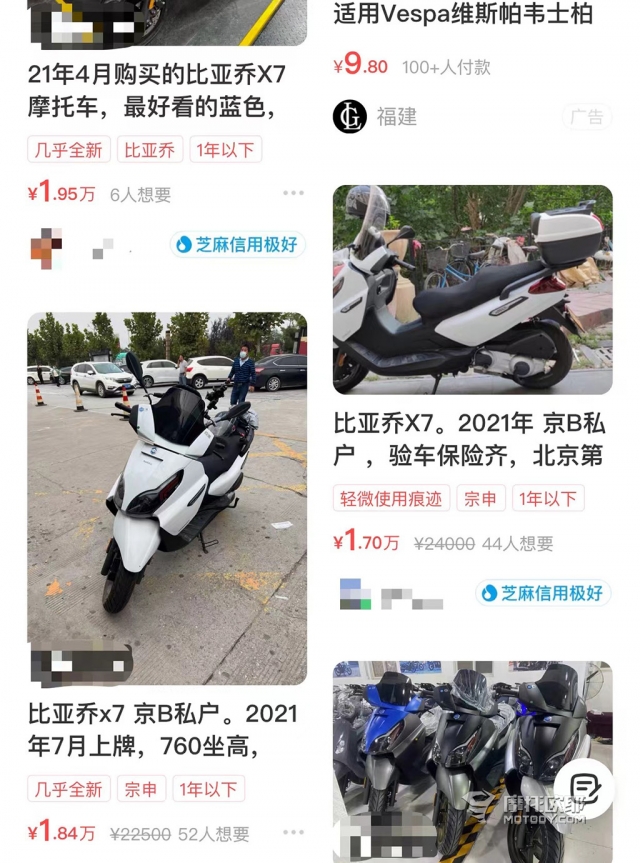Screen dimensions: 640x863
Task: Open the 比亚乔X7 验车保险齐 listing priced 1.70万
Action: tap(472, 290)
